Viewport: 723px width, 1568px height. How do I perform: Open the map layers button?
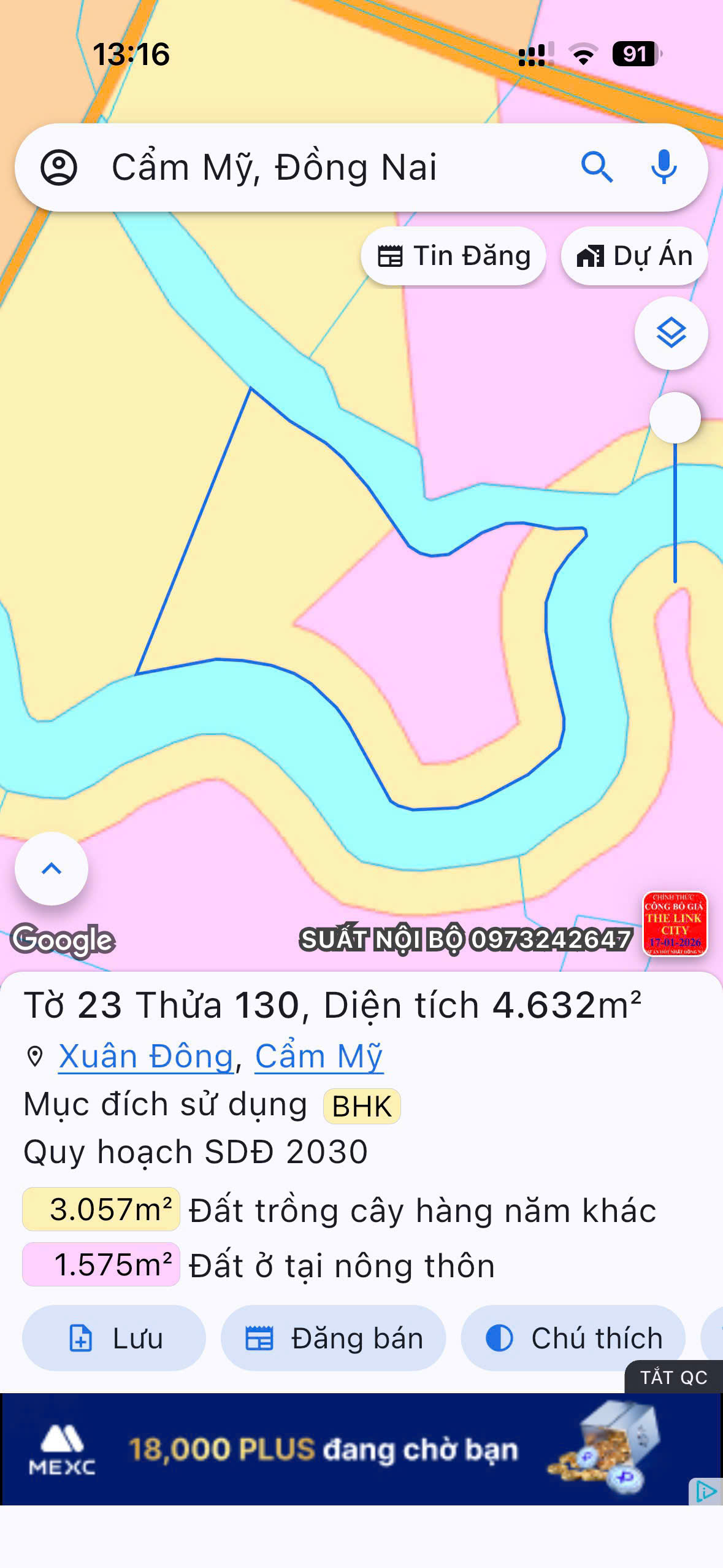tap(671, 333)
